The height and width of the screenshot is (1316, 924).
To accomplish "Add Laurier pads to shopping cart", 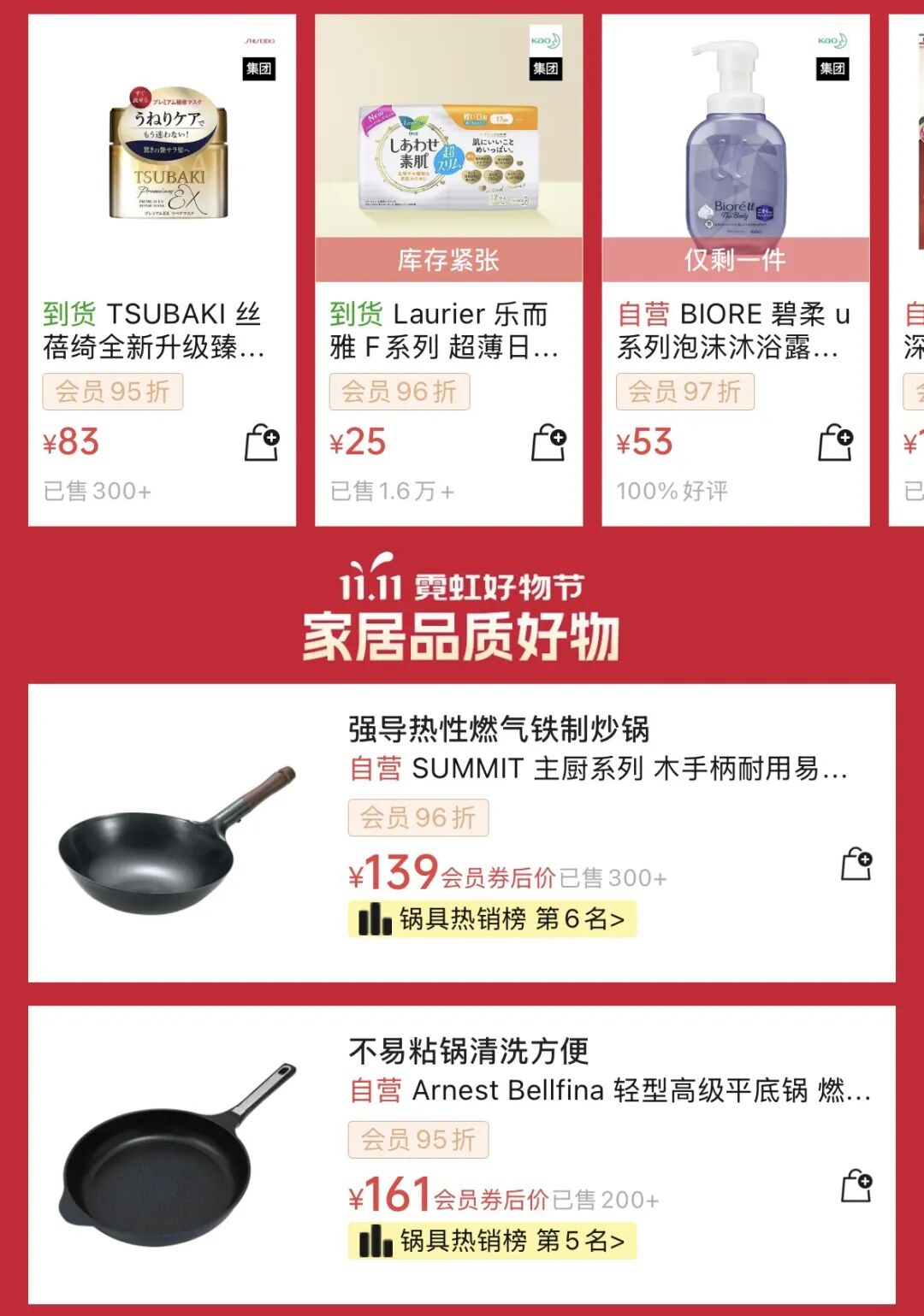I will tap(548, 443).
